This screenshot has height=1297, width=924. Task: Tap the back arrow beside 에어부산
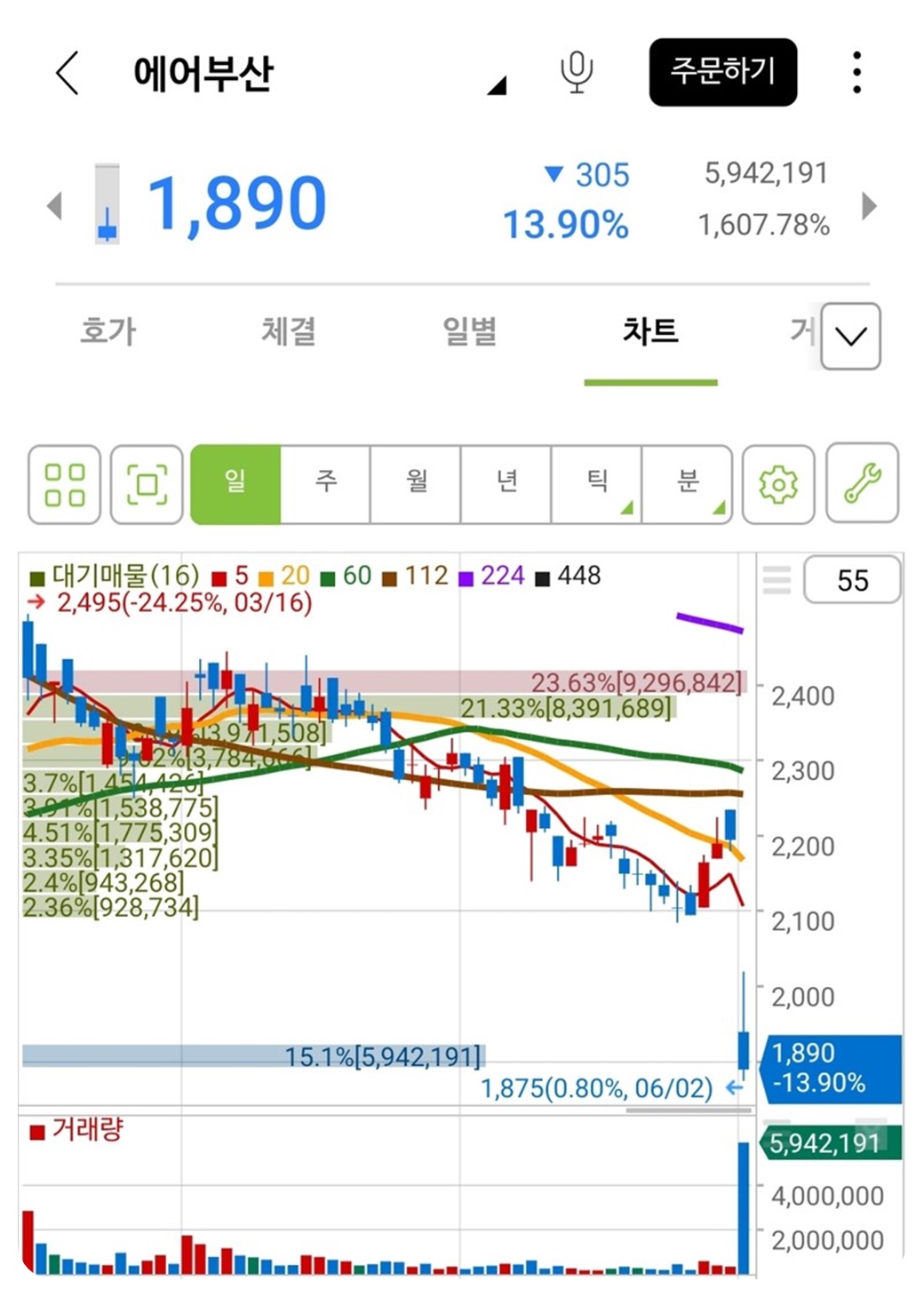click(68, 75)
